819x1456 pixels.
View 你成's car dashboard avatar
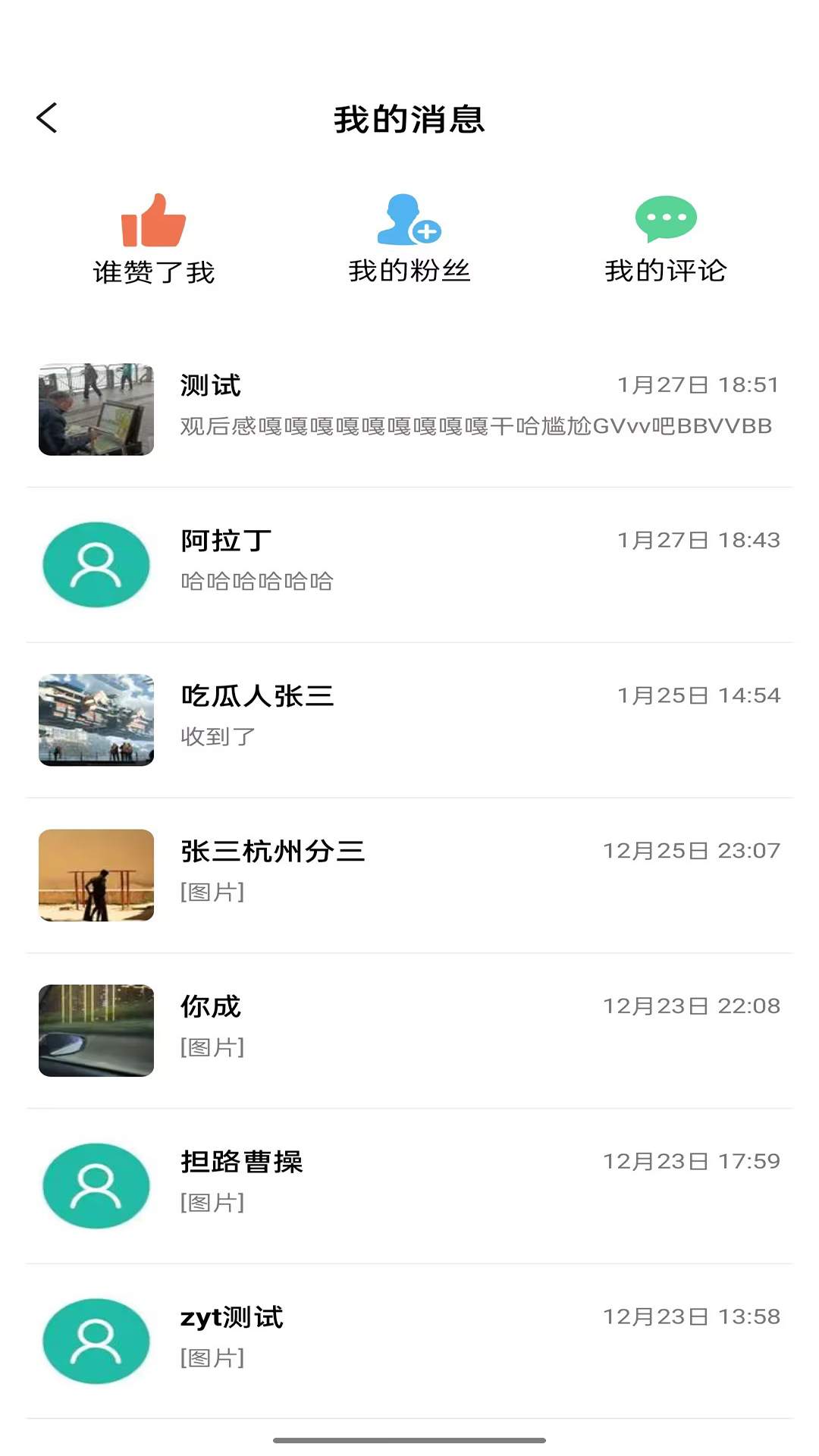[96, 1031]
